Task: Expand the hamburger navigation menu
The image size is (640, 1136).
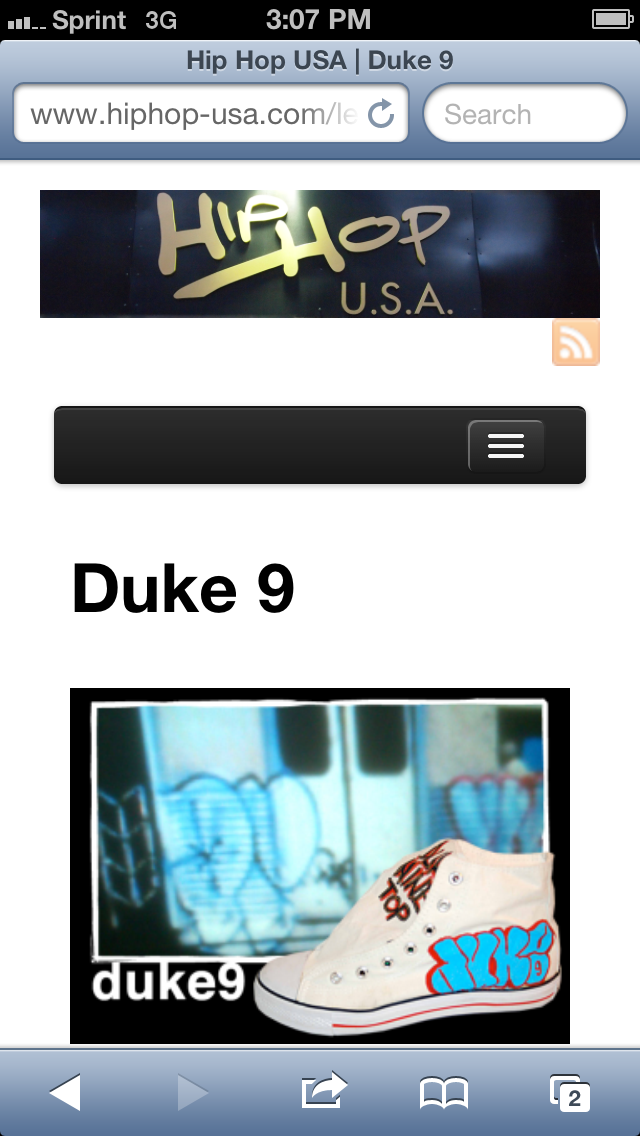Action: point(506,446)
